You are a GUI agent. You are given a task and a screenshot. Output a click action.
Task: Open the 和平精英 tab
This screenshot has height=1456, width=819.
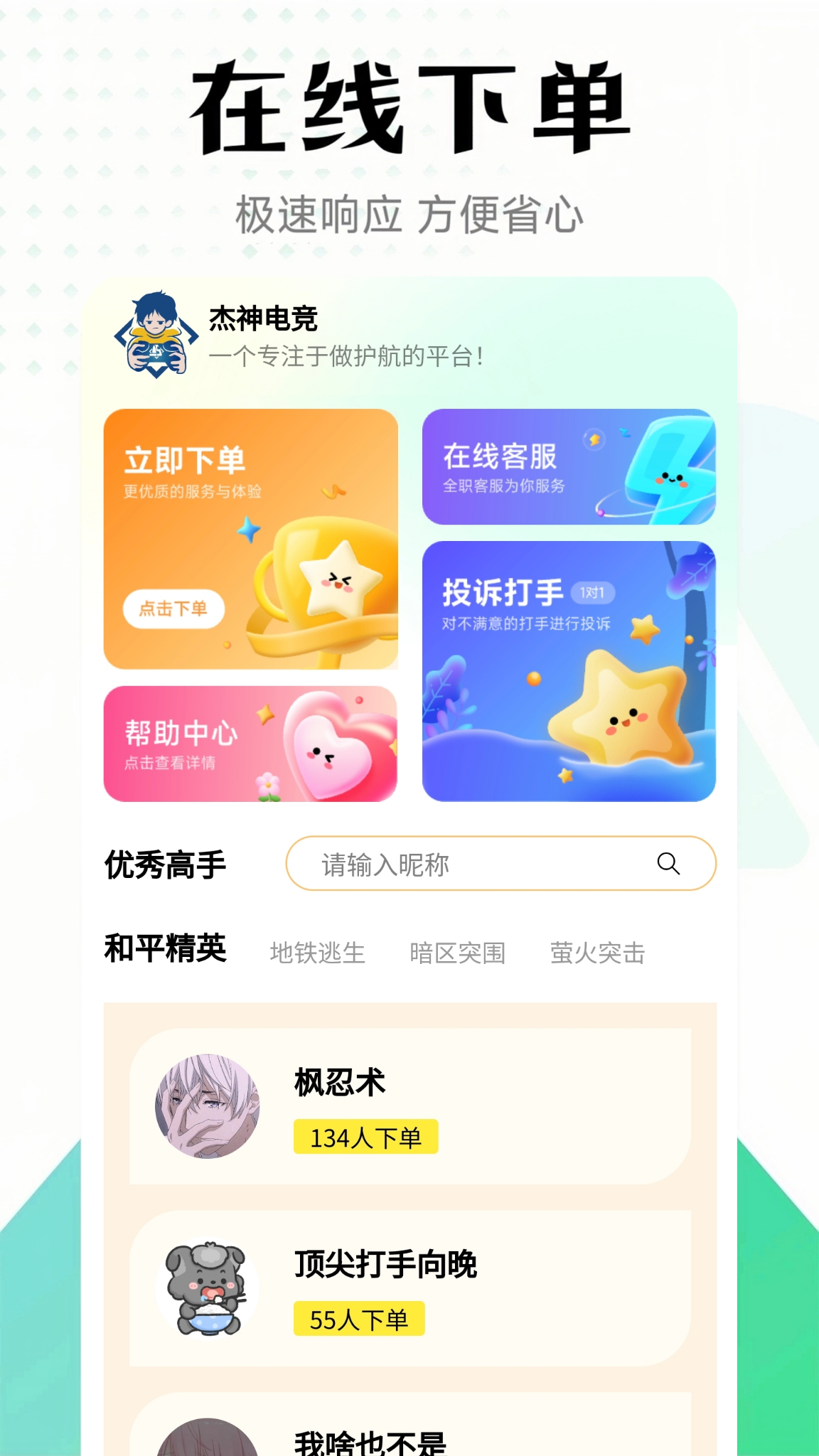(x=164, y=951)
